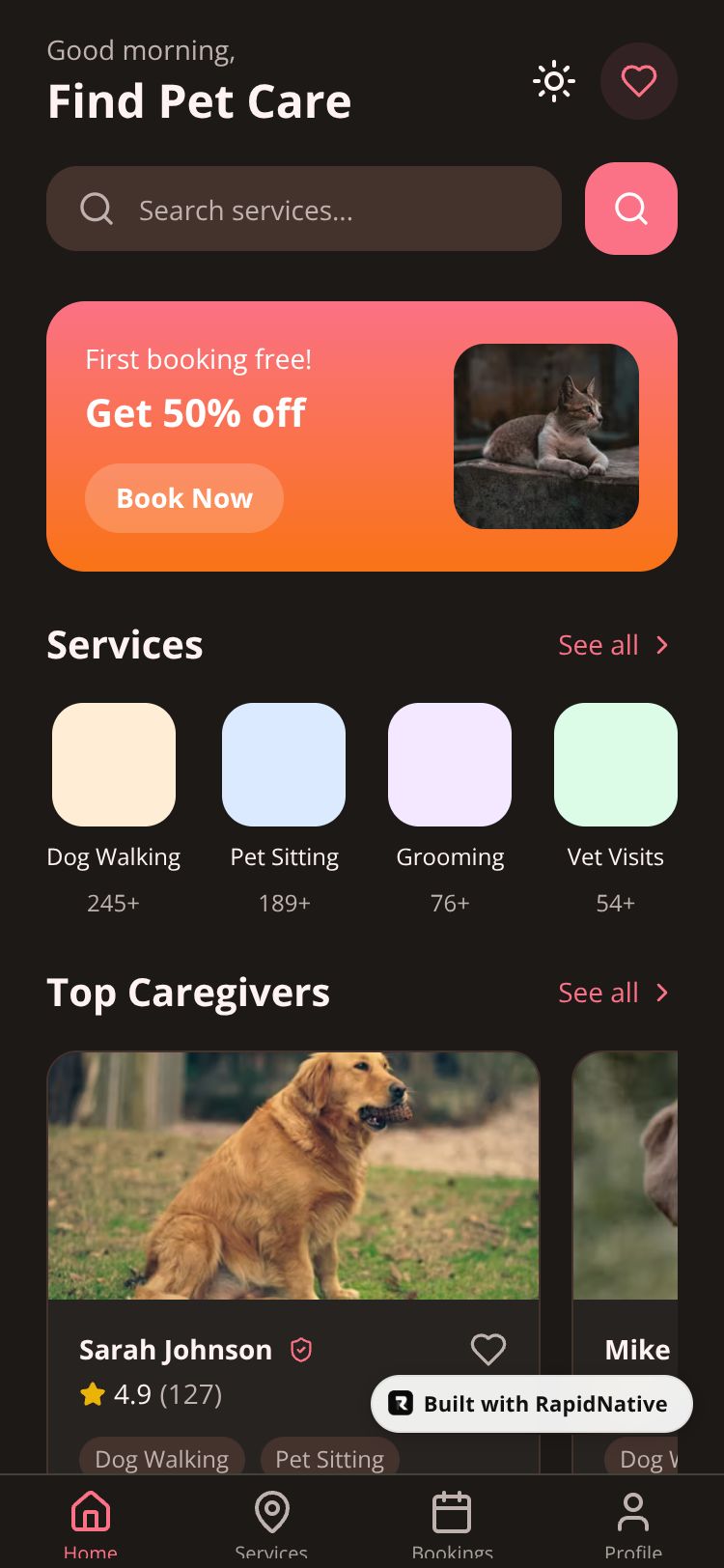
Task: Switch to the Home tab
Action: [91, 1522]
